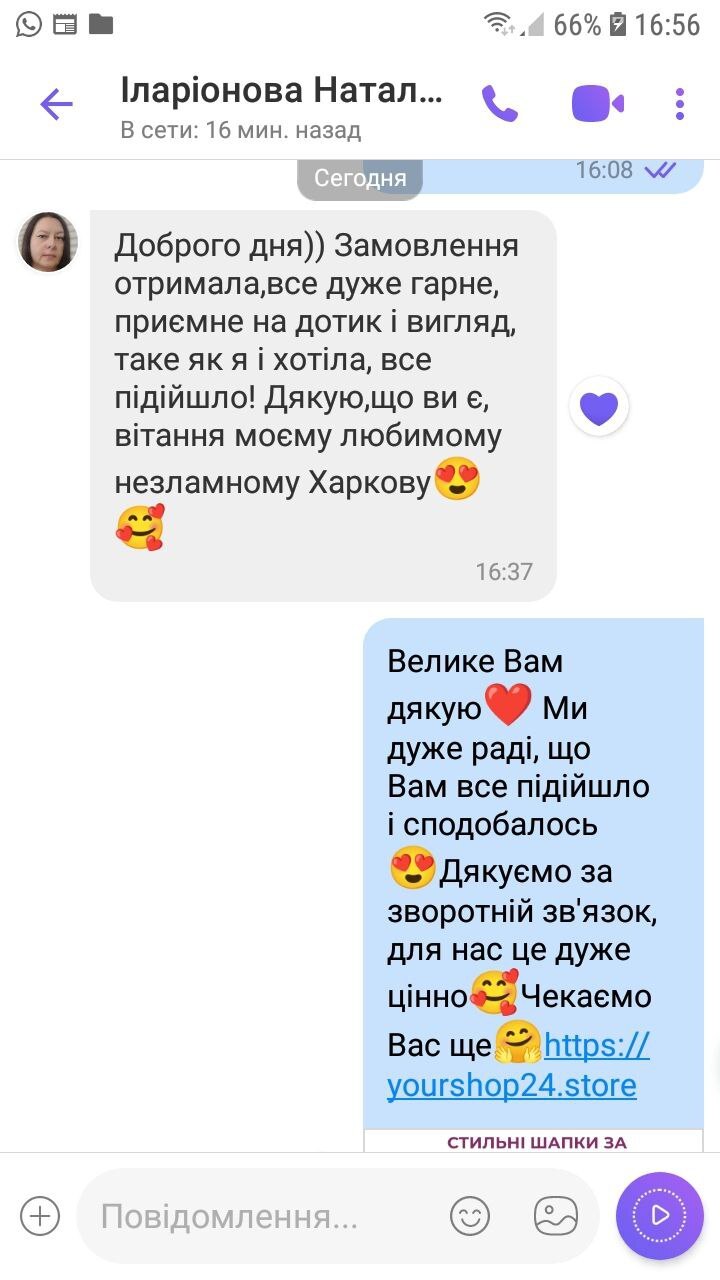
Task: Go back from the chat
Action: [x=56, y=104]
